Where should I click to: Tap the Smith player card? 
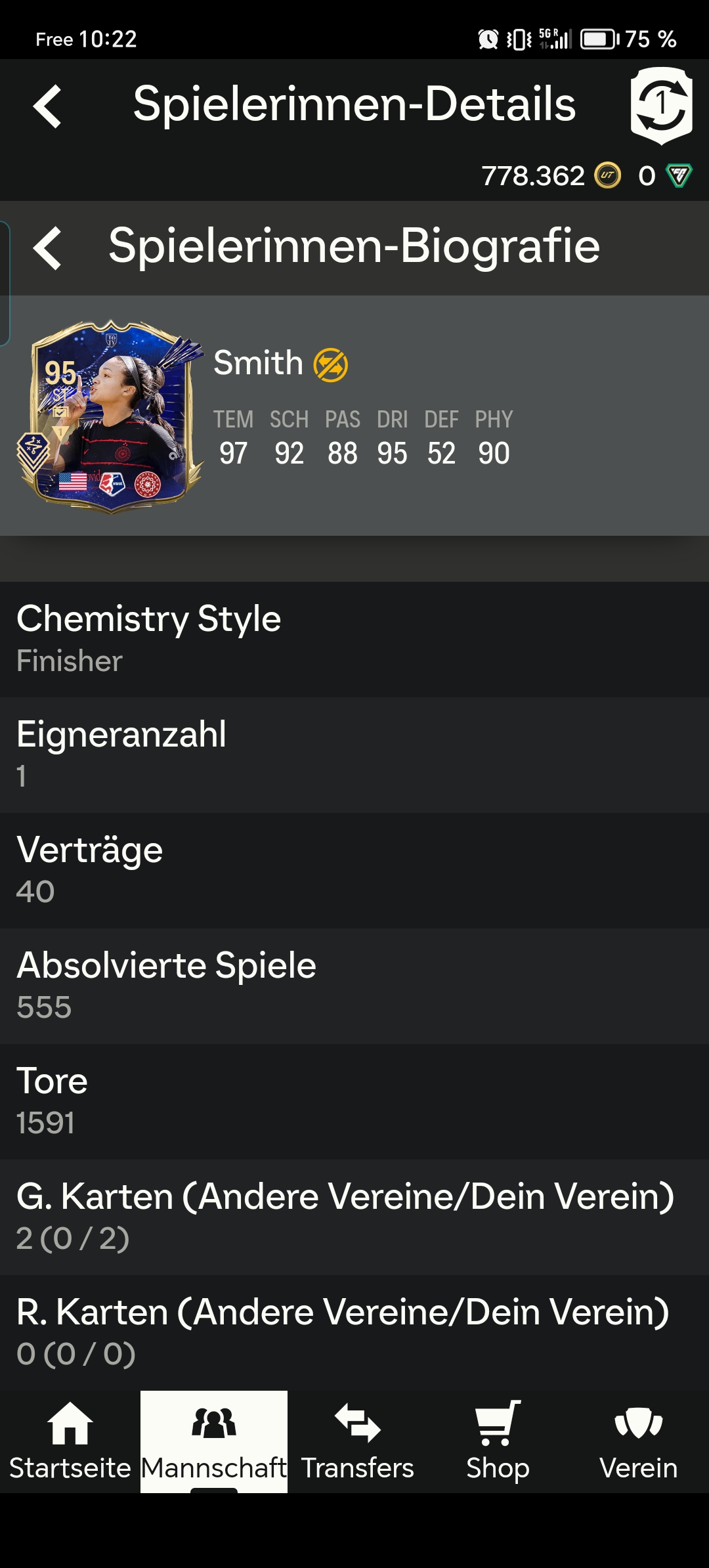[x=112, y=417]
